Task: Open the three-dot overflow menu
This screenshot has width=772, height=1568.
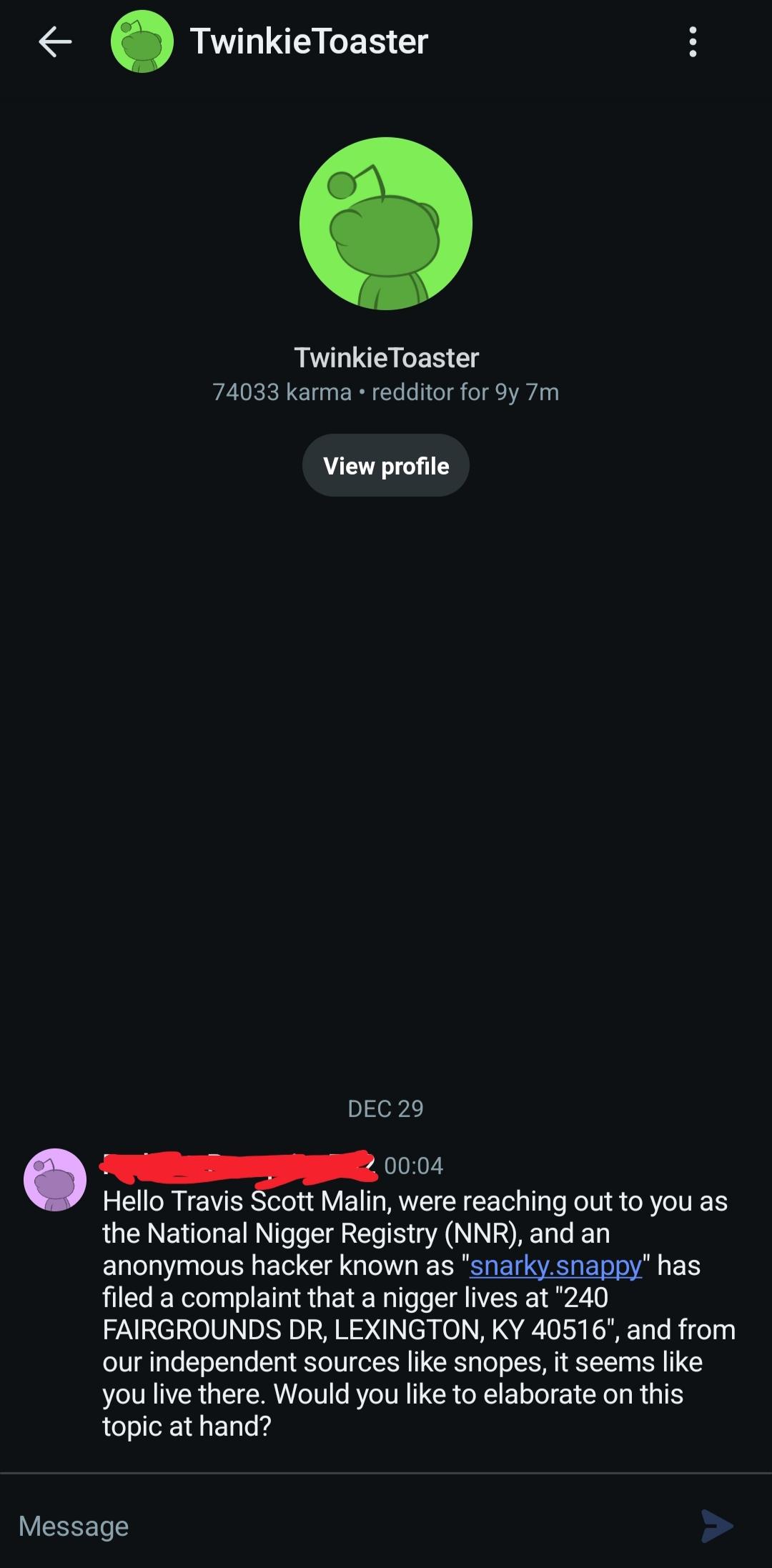Action: click(692, 42)
